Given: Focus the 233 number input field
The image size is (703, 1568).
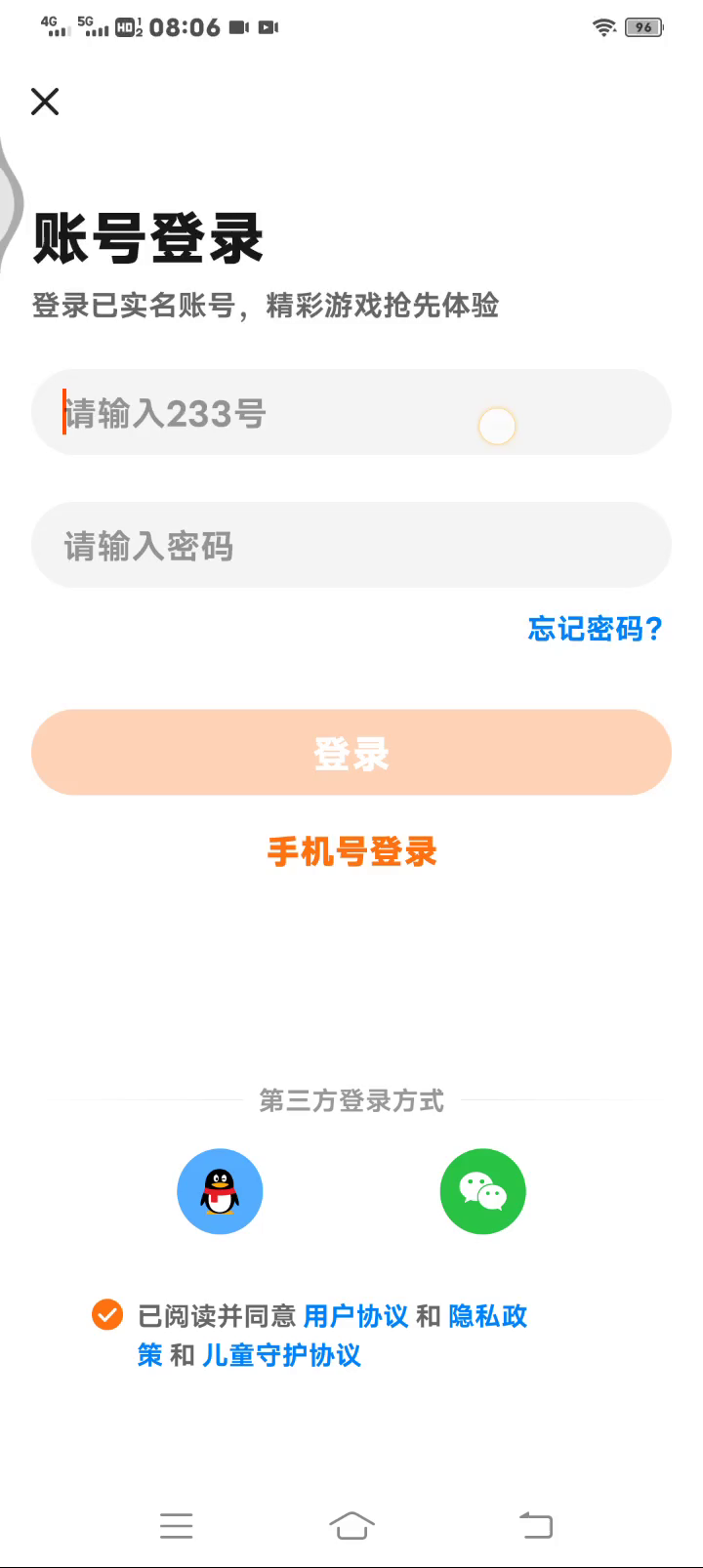Looking at the screenshot, I should (x=351, y=413).
